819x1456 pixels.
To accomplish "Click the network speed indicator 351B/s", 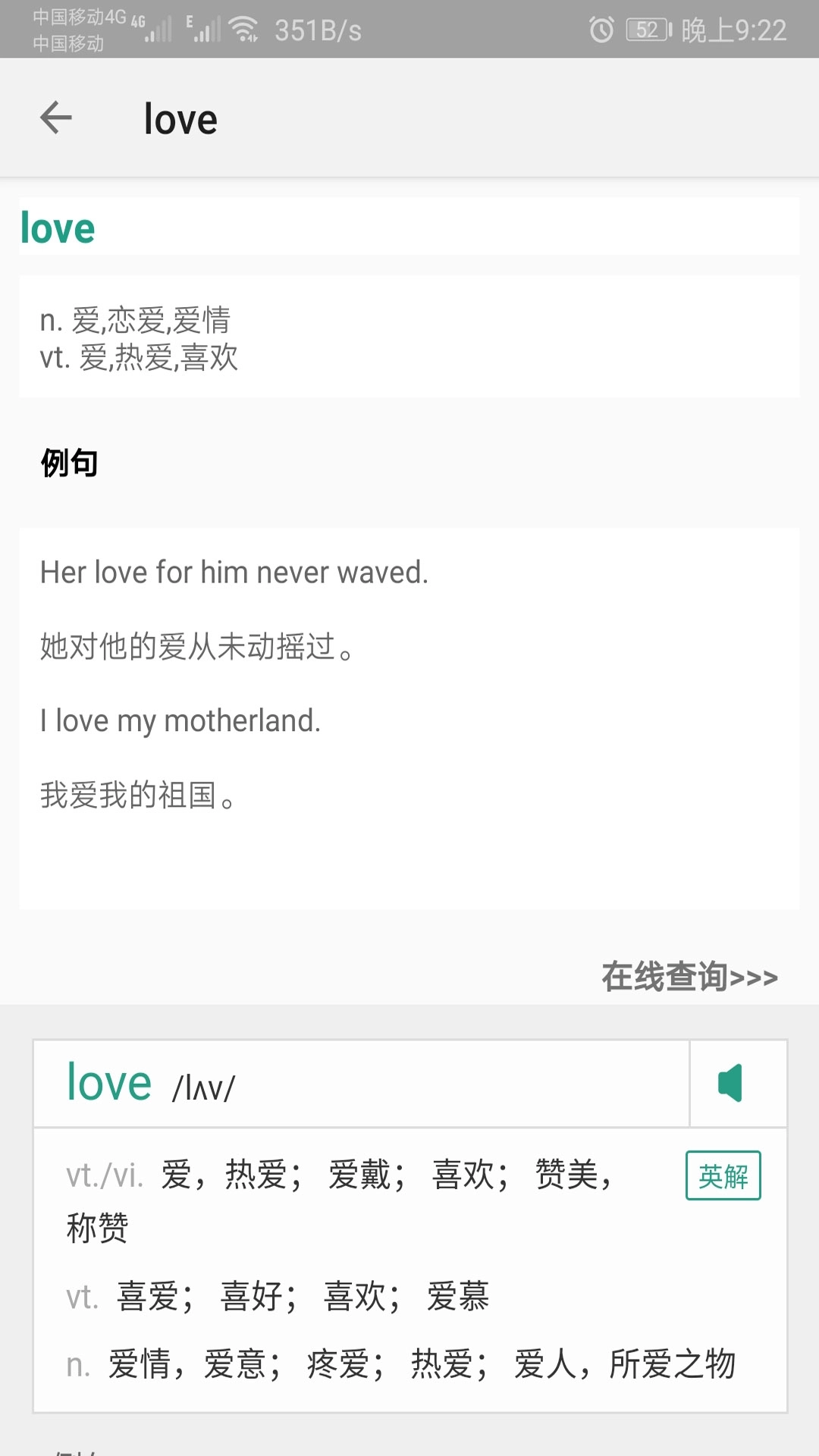I will point(318,29).
